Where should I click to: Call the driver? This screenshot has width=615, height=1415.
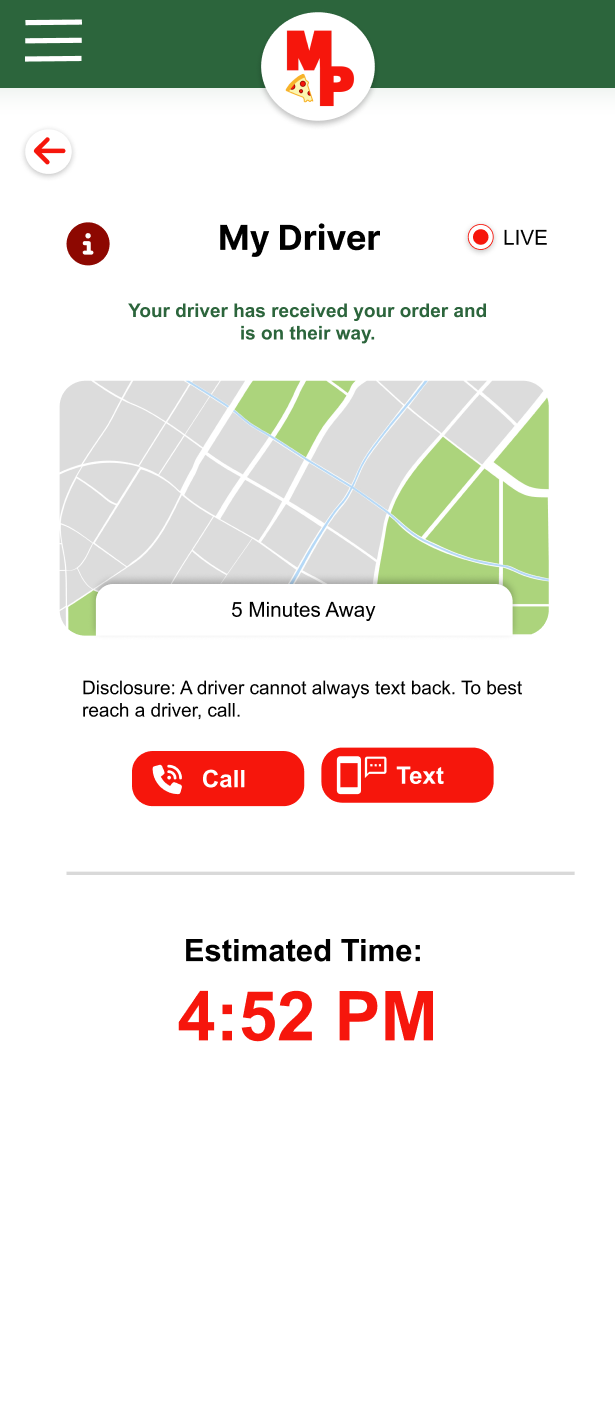click(x=218, y=778)
